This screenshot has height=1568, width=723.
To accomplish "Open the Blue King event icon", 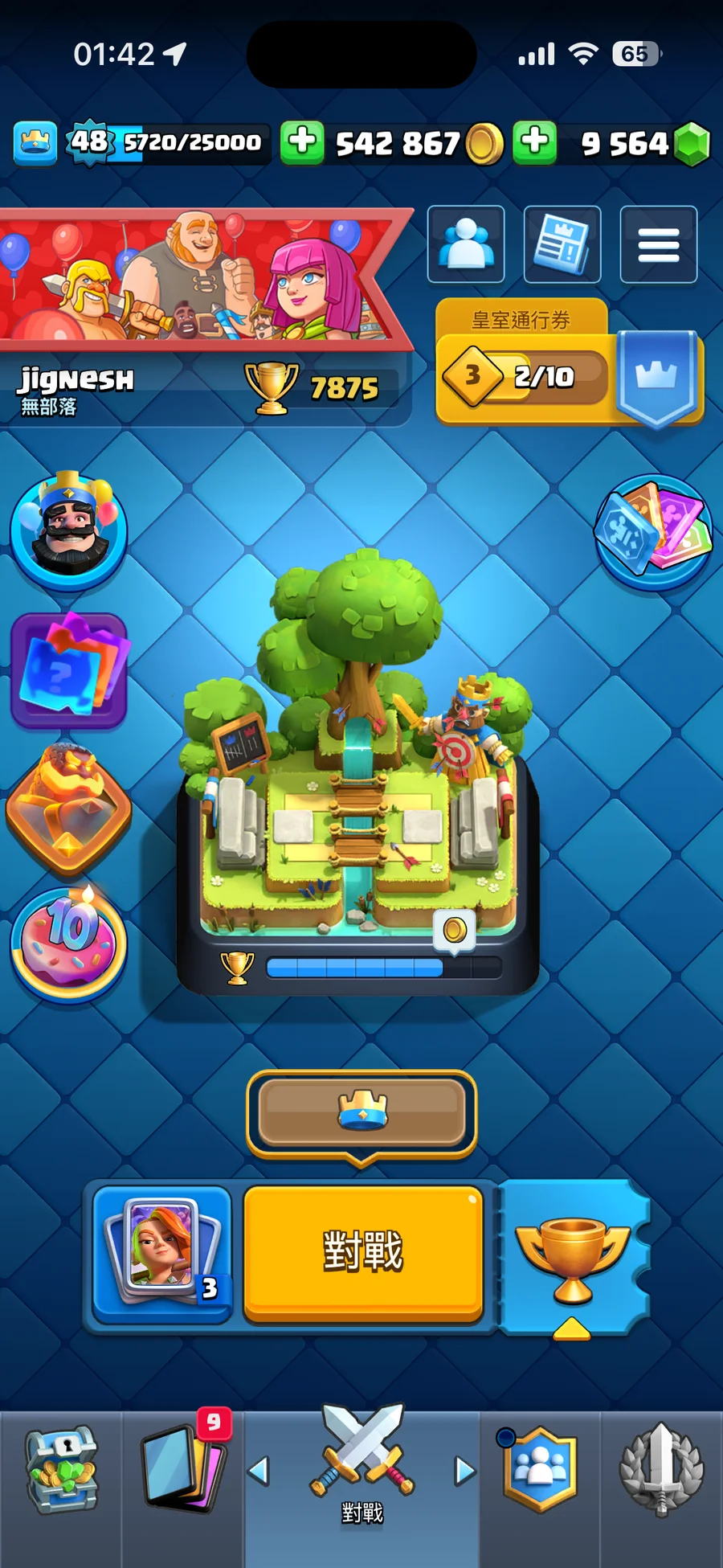I will [69, 529].
